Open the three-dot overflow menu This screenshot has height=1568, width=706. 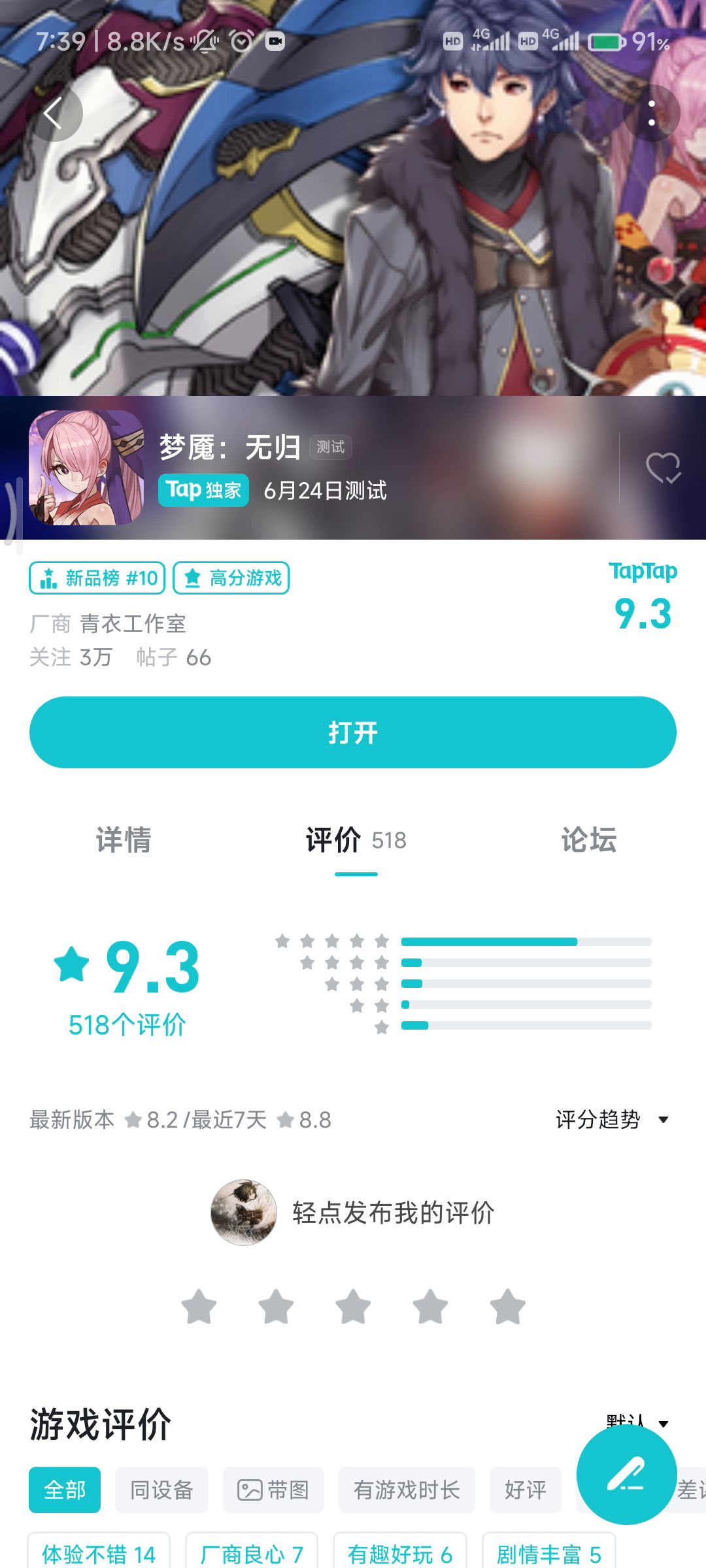click(x=651, y=114)
